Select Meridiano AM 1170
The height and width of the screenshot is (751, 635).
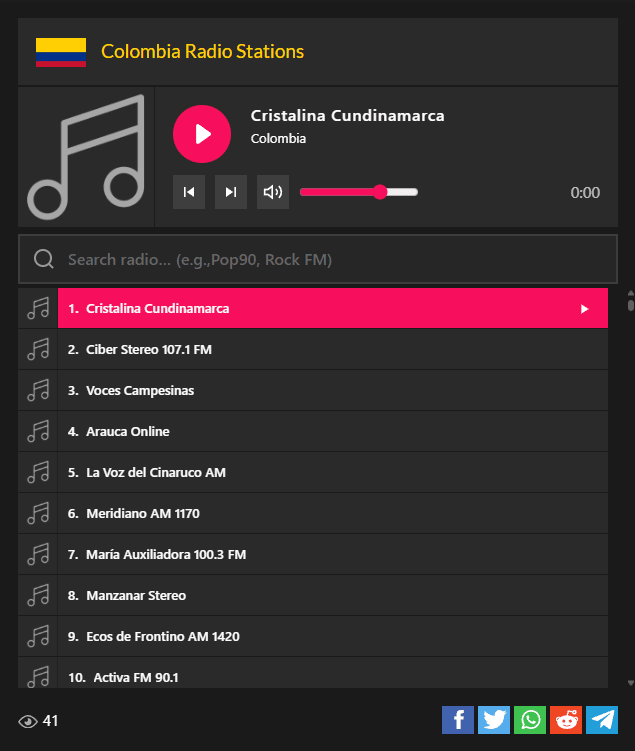(x=332, y=513)
